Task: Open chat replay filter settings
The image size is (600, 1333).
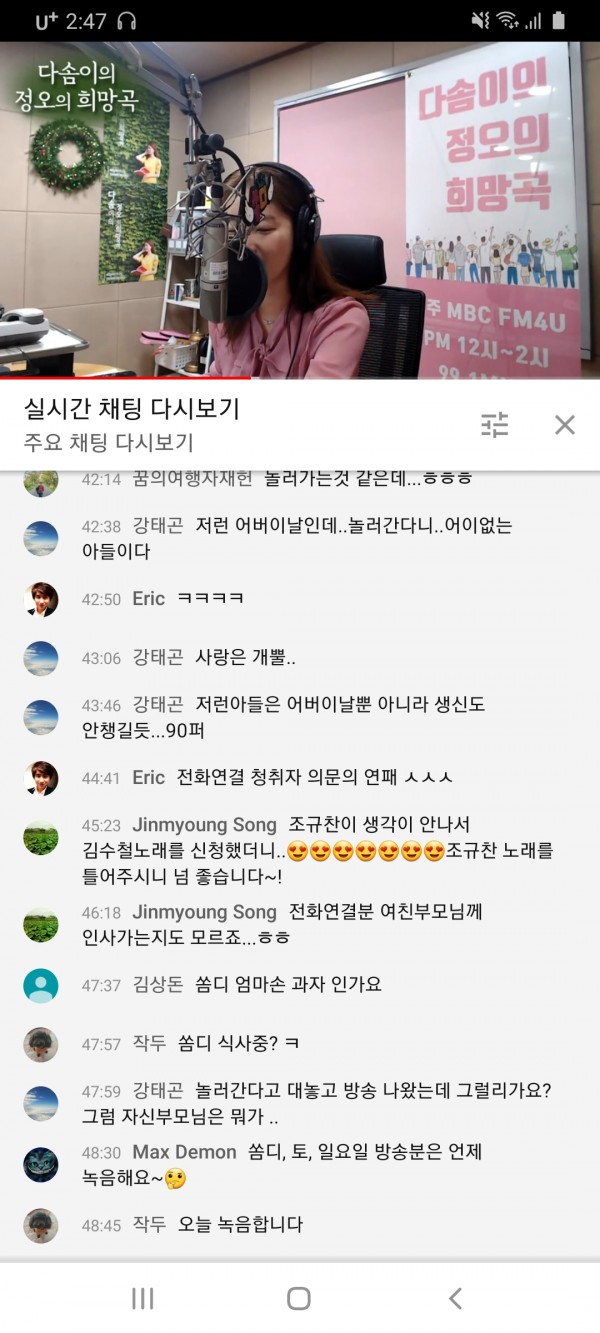Action: 494,424
